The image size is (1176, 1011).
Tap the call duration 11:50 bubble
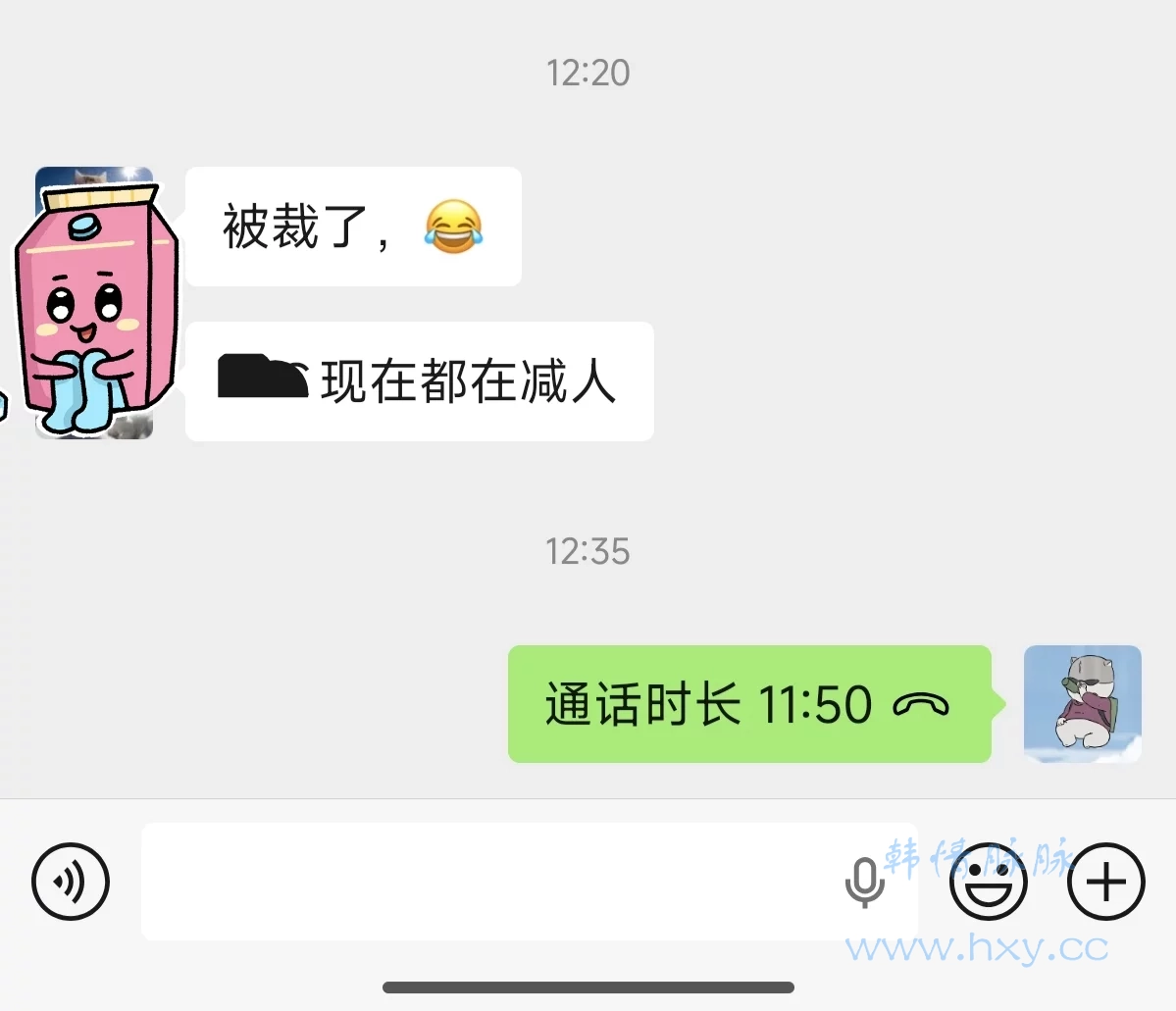[748, 704]
